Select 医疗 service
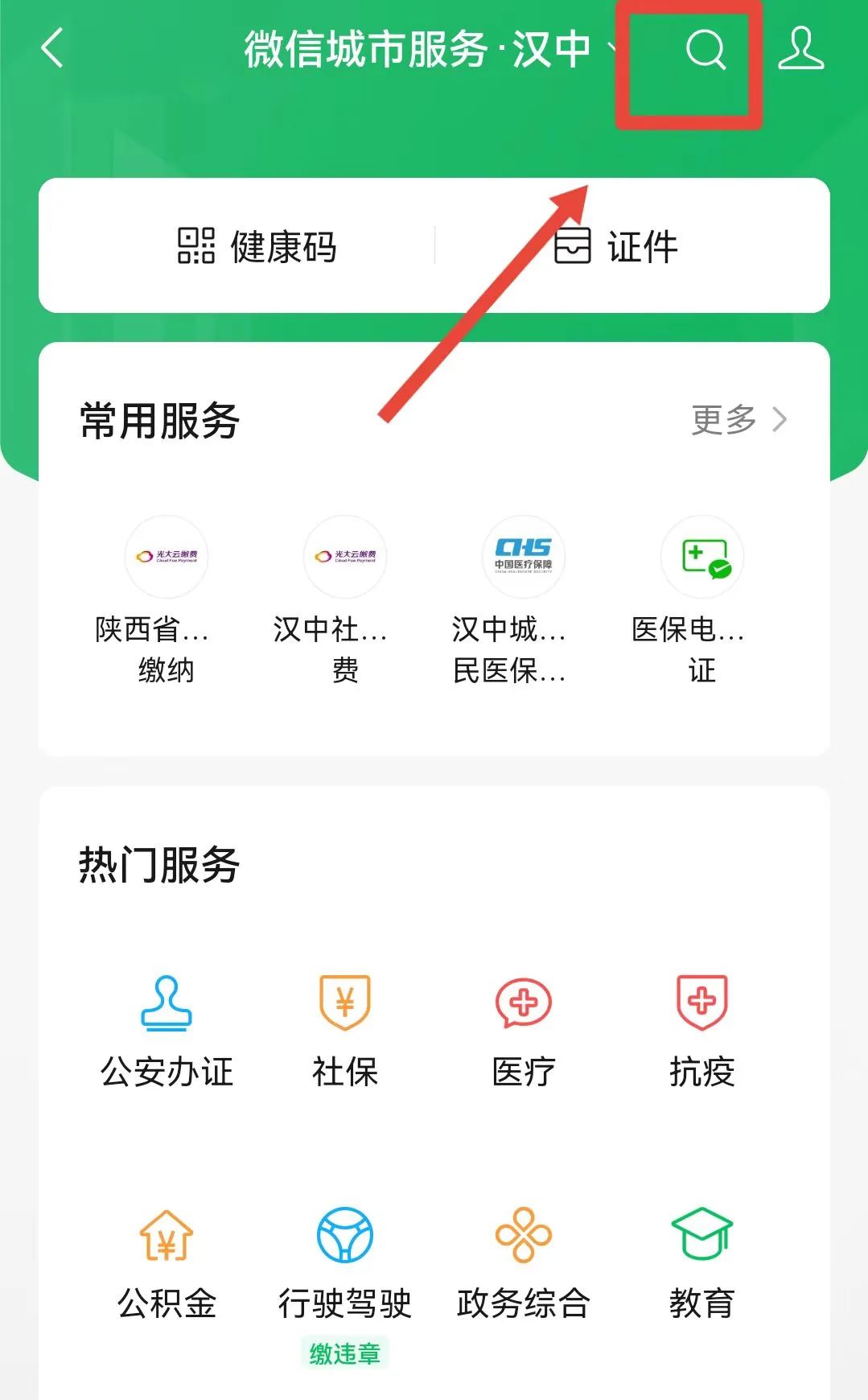This screenshot has width=868, height=1400. [524, 1031]
